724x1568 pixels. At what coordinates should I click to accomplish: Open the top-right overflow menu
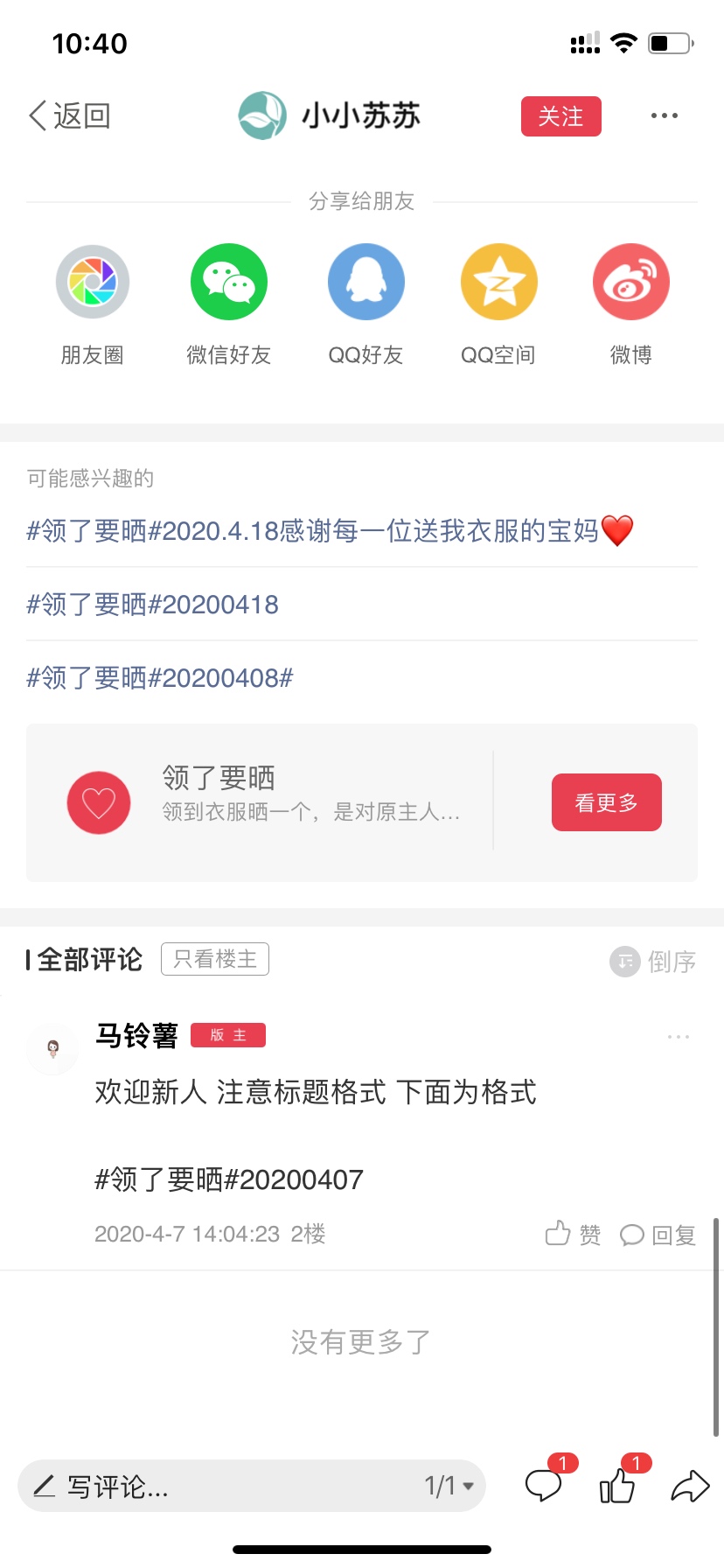point(665,115)
